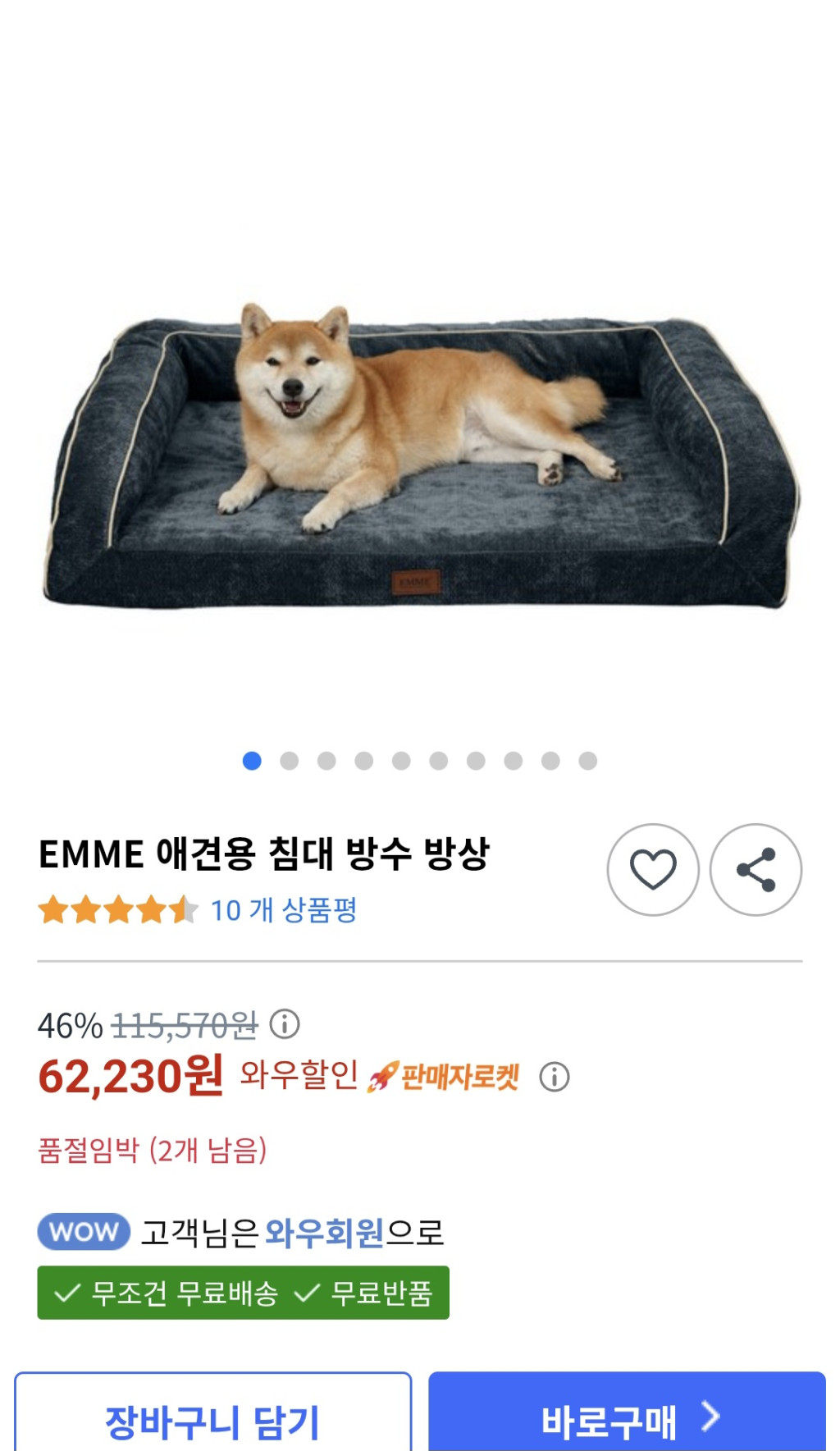Viewport: 840px width, 1451px height.
Task: Open the 10개 상품평 reviews link
Action: coord(284,910)
